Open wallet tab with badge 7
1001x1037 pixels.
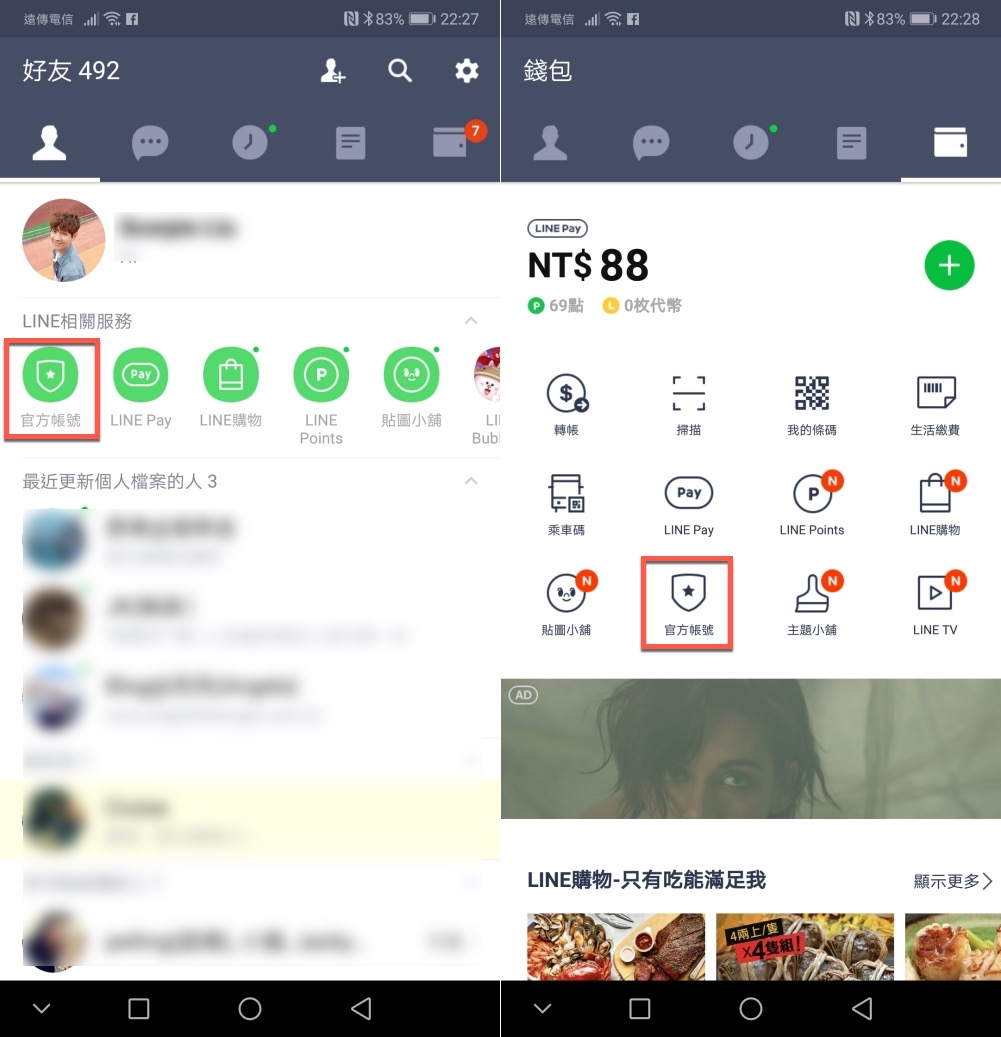point(451,143)
